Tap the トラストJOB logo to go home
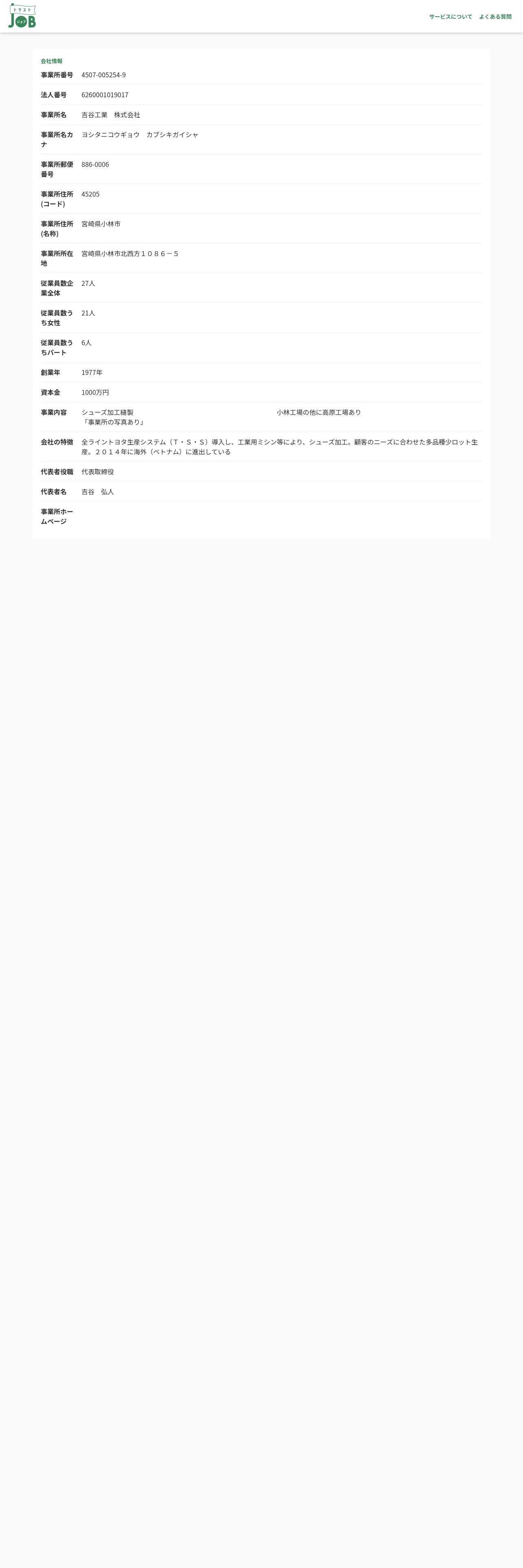 pyautogui.click(x=22, y=16)
